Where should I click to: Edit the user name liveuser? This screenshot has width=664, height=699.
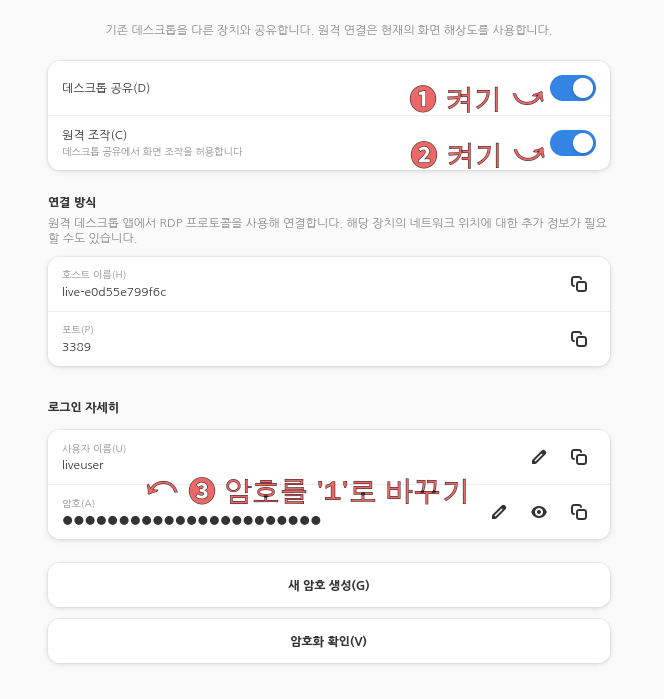(539, 457)
